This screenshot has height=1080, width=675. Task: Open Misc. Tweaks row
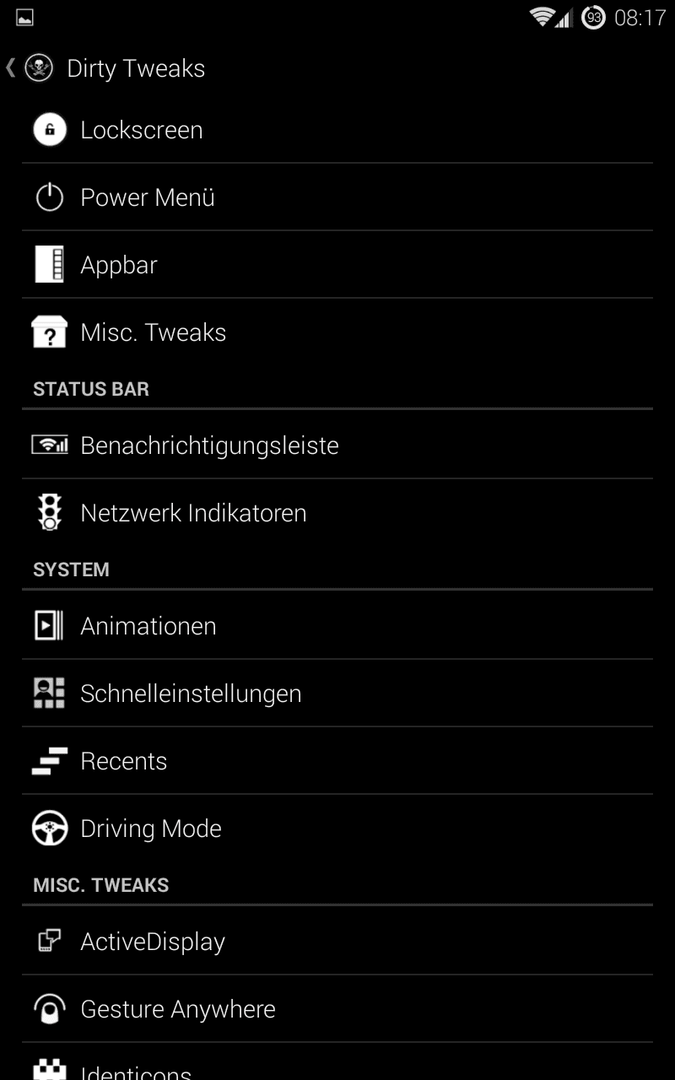[338, 332]
